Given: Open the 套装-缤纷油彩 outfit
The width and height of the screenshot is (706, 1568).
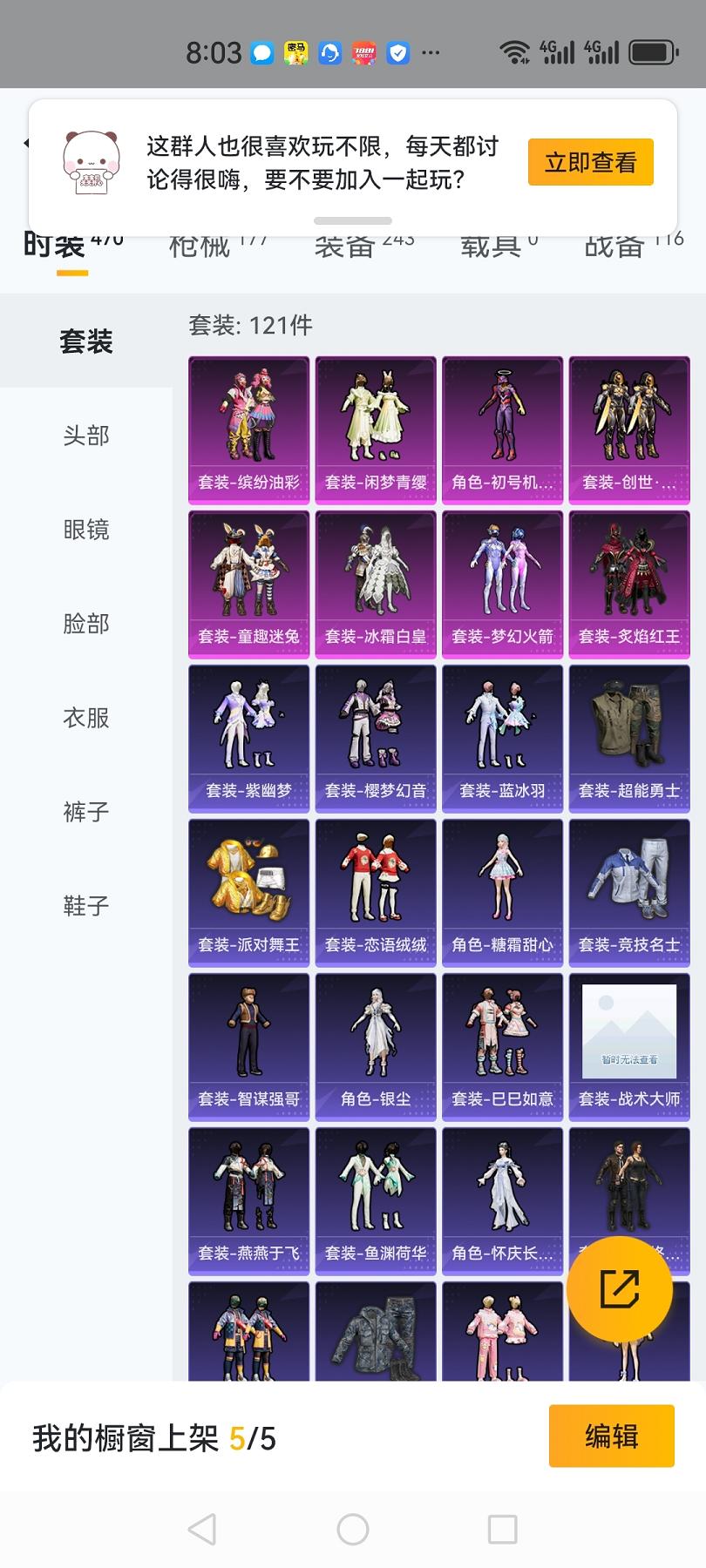Looking at the screenshot, I should pyautogui.click(x=249, y=429).
